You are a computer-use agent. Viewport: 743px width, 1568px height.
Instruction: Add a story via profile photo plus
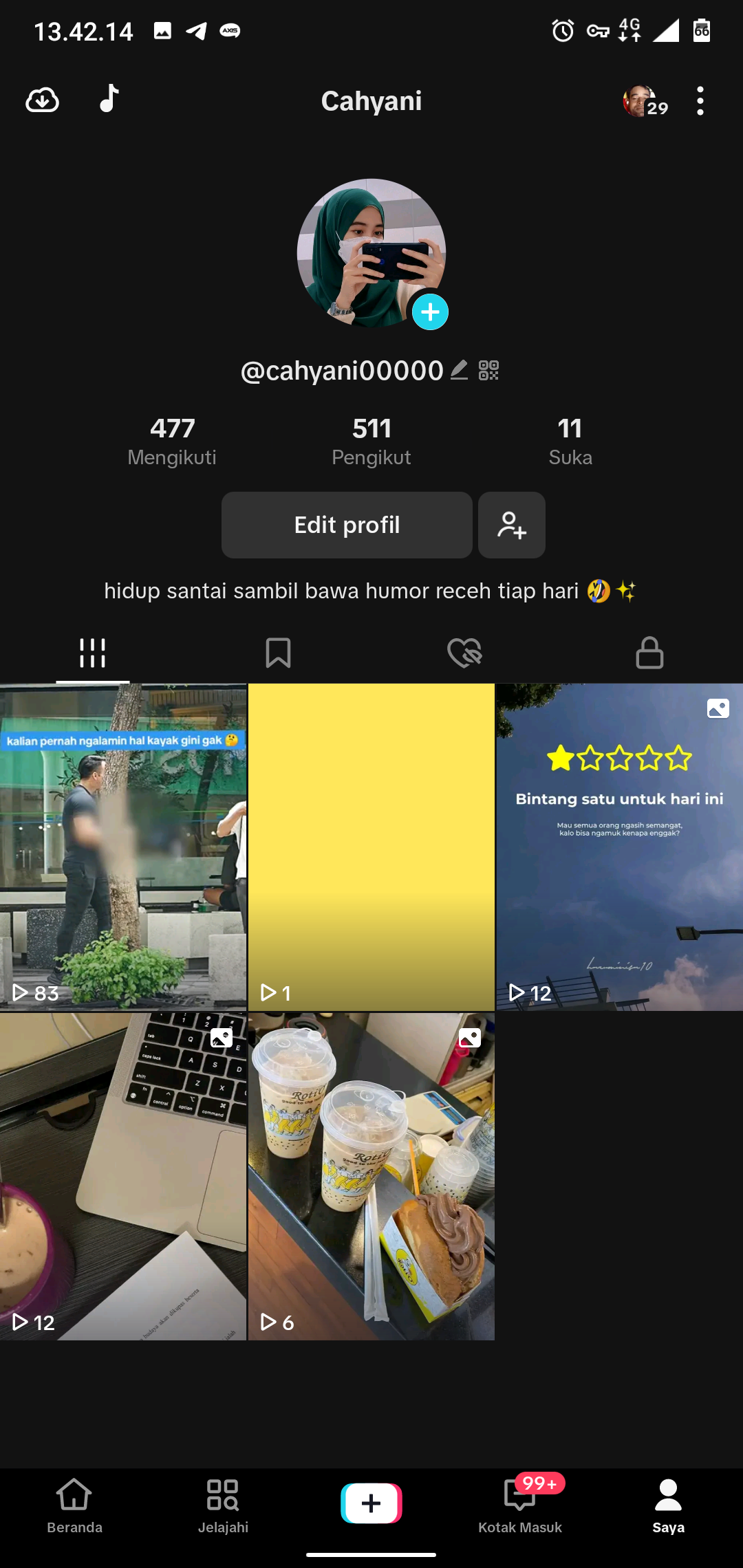431,312
